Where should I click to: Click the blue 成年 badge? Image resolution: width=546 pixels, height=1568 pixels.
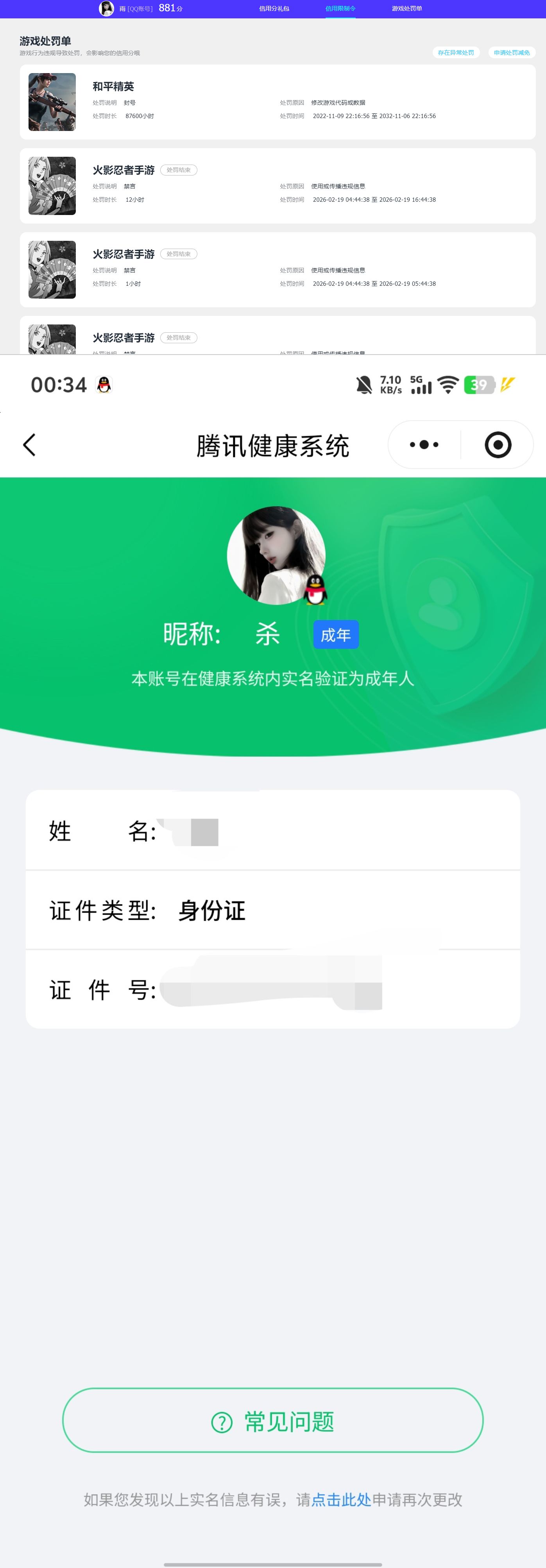pos(335,634)
